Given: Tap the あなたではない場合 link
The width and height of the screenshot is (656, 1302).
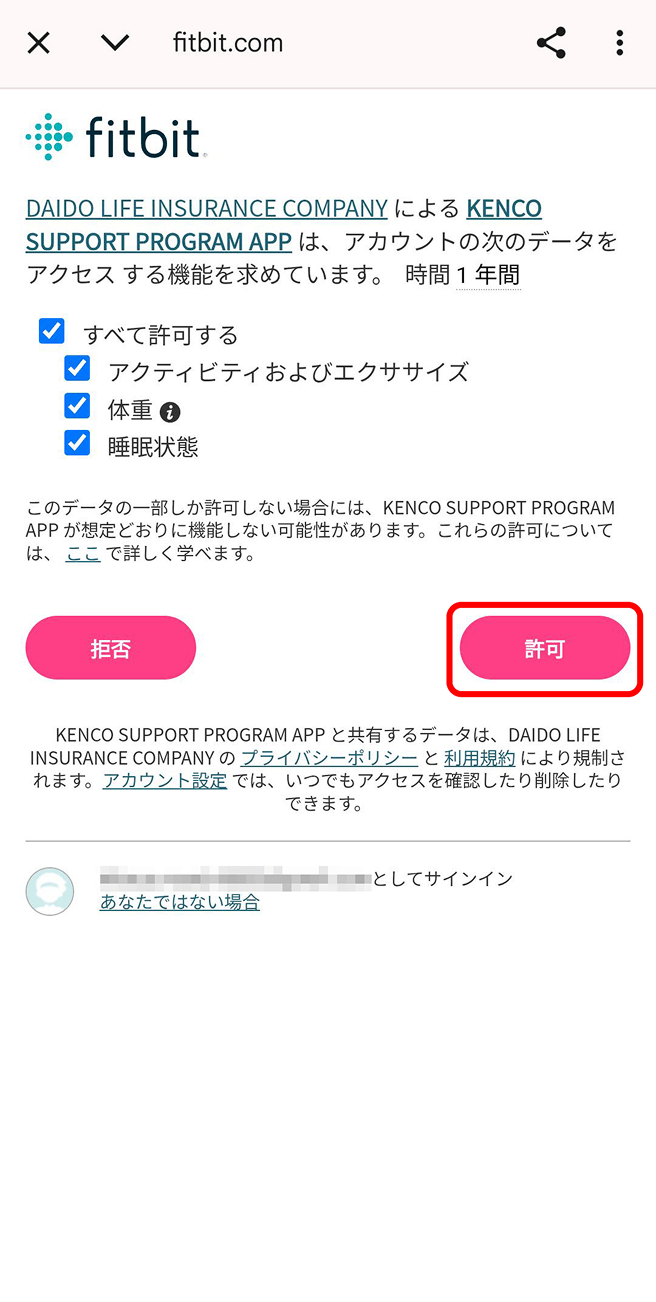Looking at the screenshot, I should click(x=180, y=902).
